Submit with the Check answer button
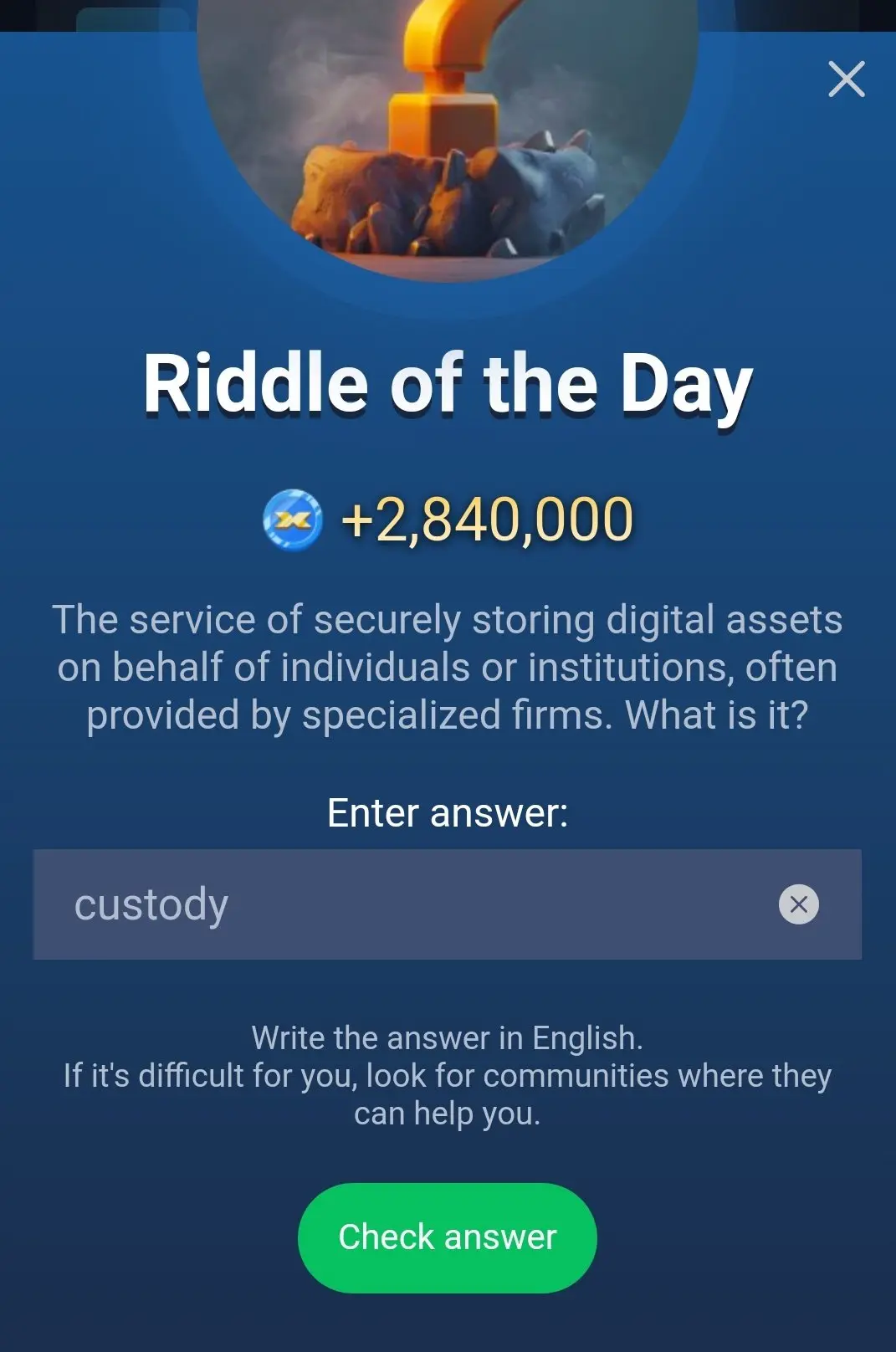 [x=447, y=1237]
